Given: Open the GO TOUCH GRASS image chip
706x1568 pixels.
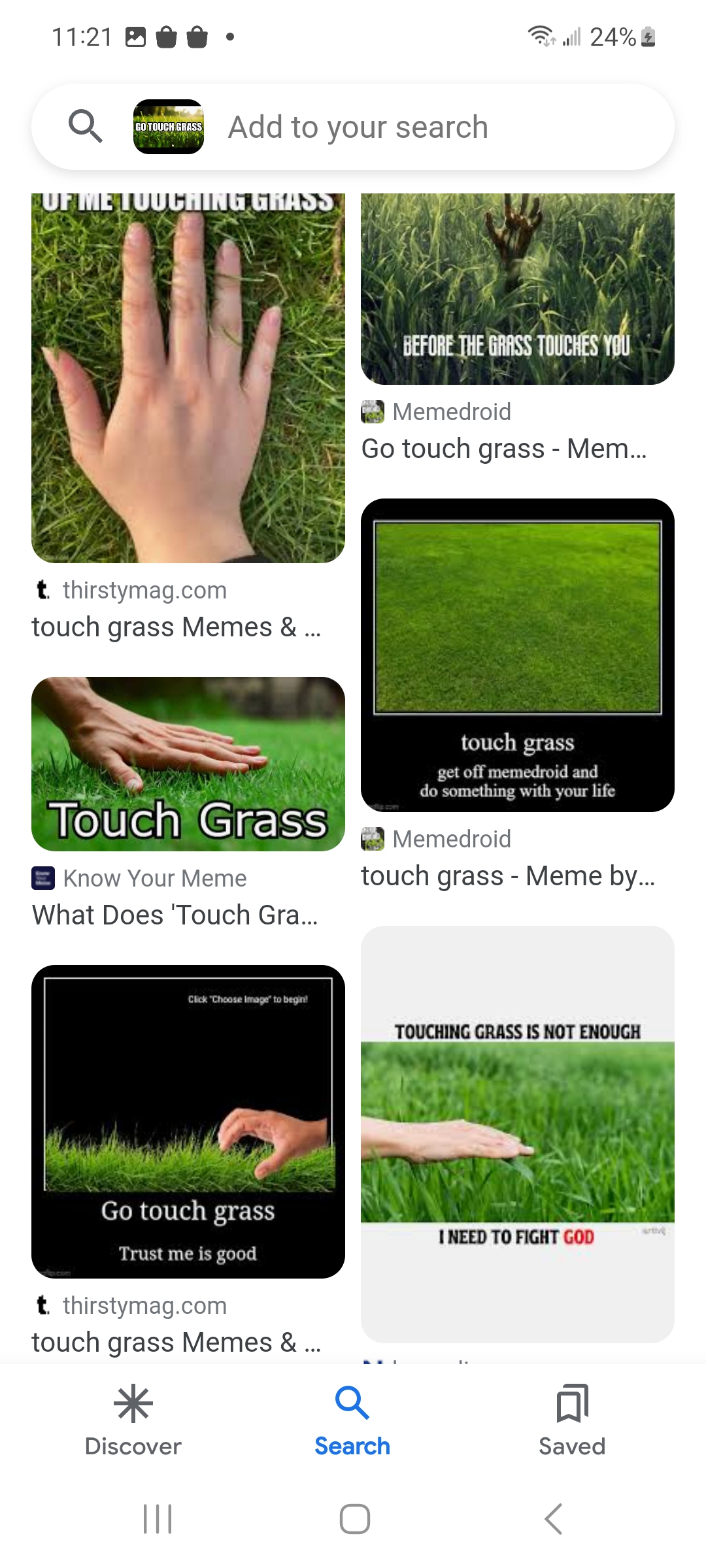Looking at the screenshot, I should click(x=169, y=127).
